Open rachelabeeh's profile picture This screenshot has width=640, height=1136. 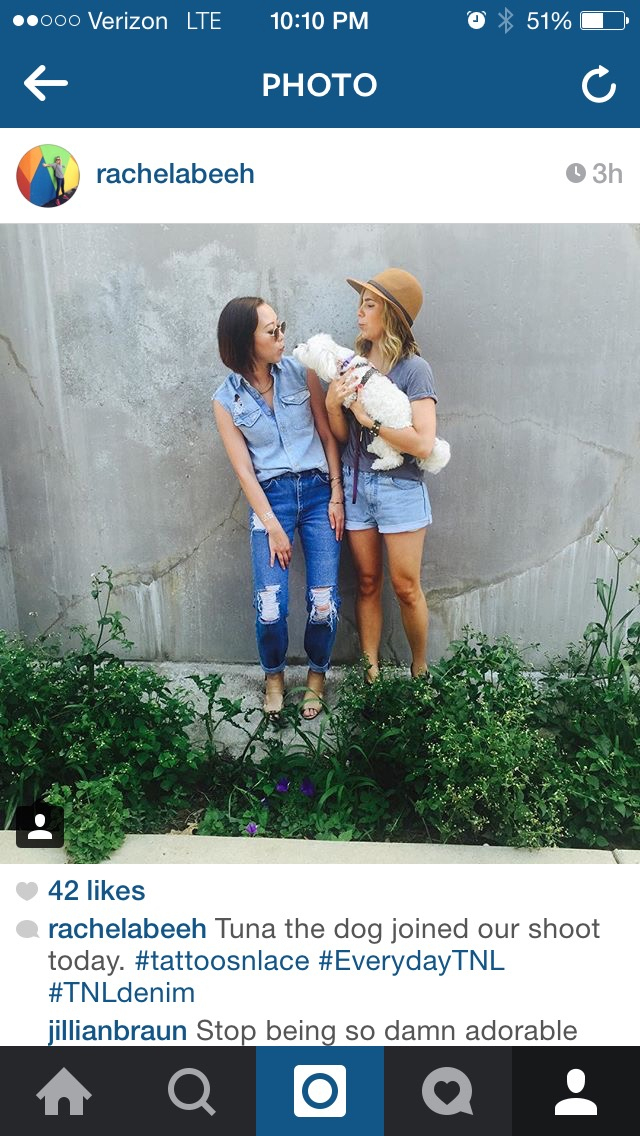point(48,175)
